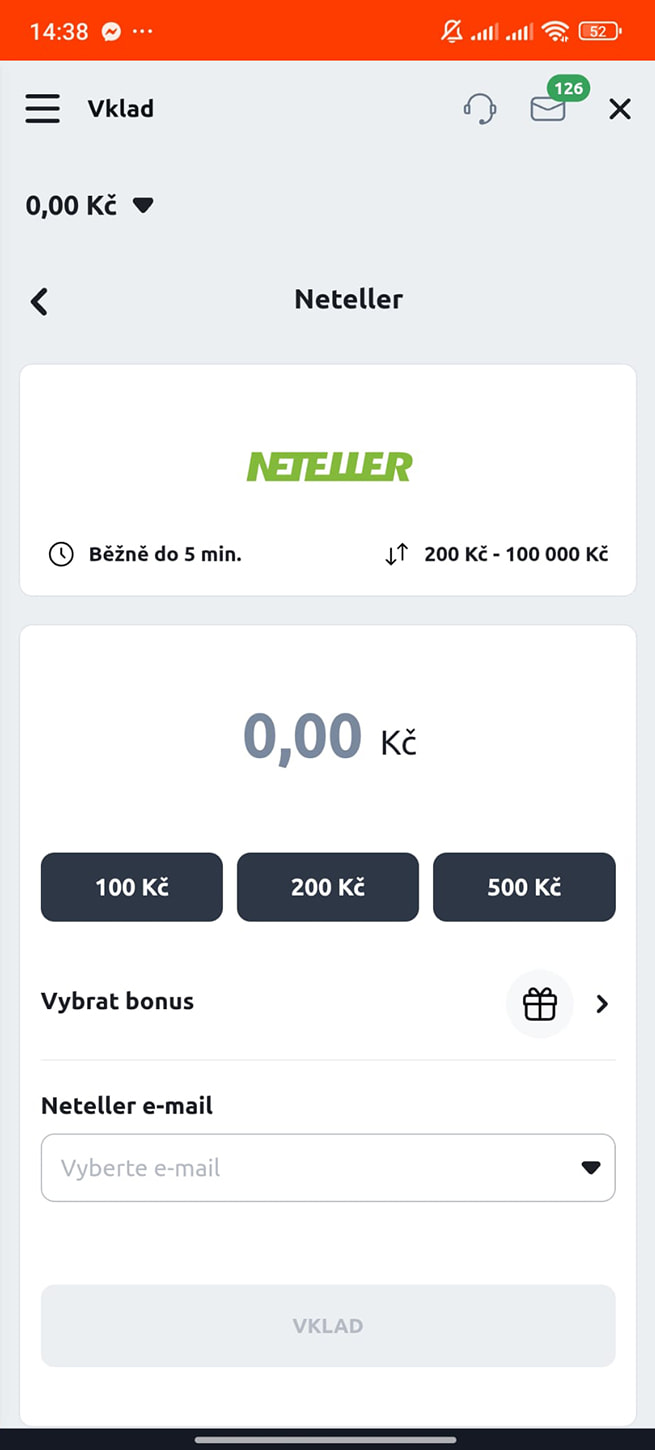This screenshot has height=1450, width=655.
Task: Contact support via headset icon
Action: 480,108
